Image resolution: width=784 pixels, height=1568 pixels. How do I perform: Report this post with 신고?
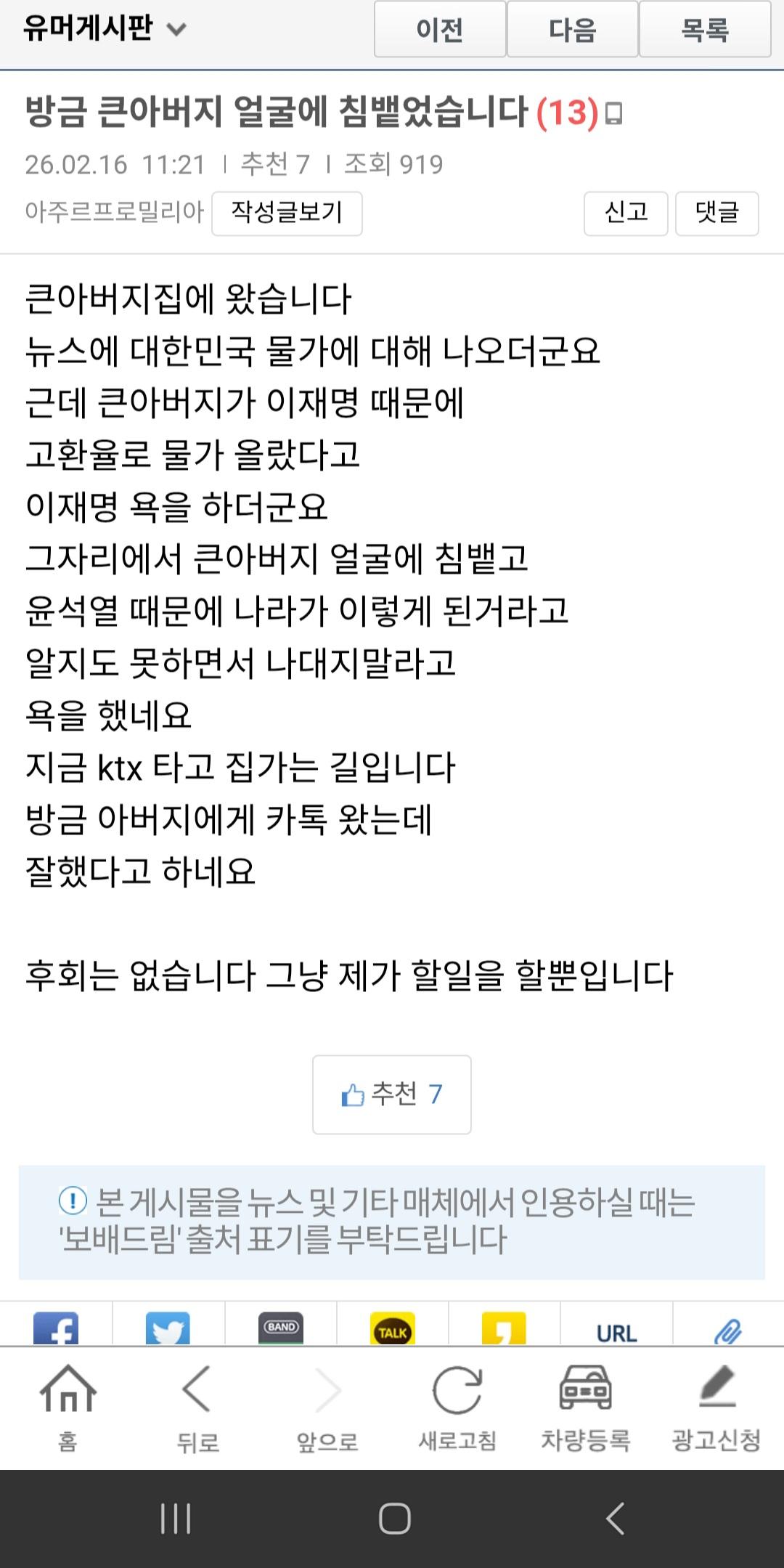click(626, 213)
